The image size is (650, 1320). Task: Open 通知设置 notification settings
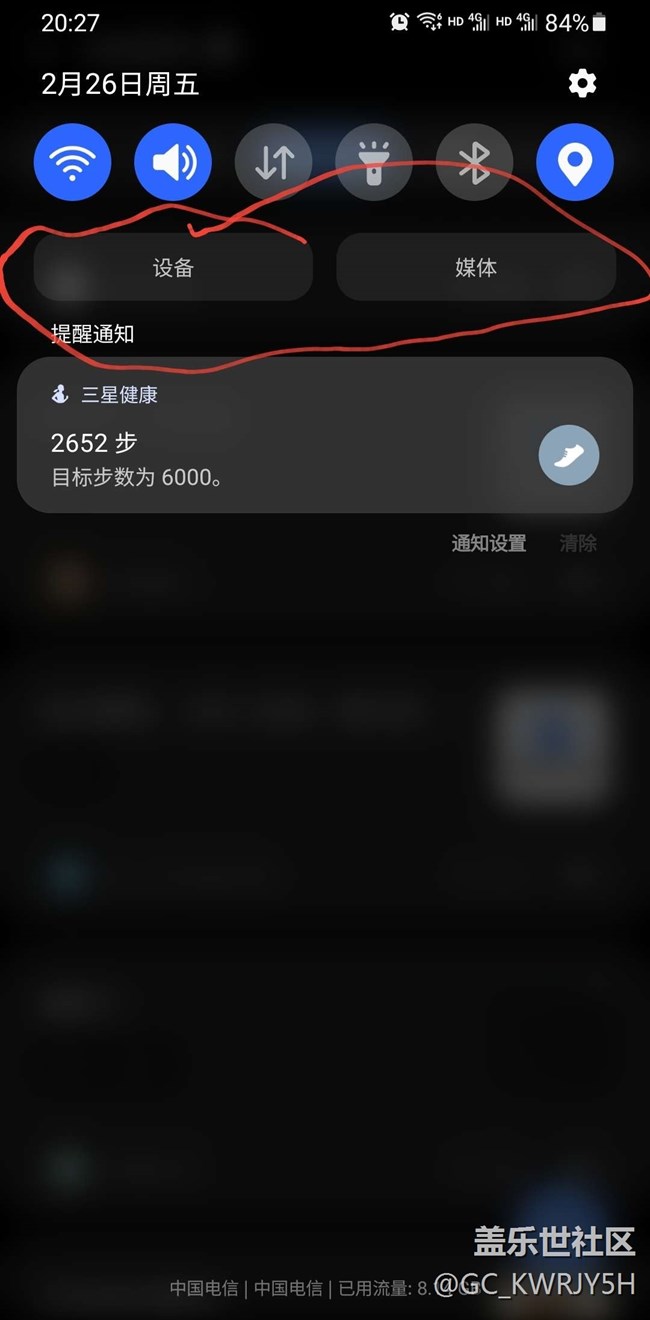(x=488, y=544)
